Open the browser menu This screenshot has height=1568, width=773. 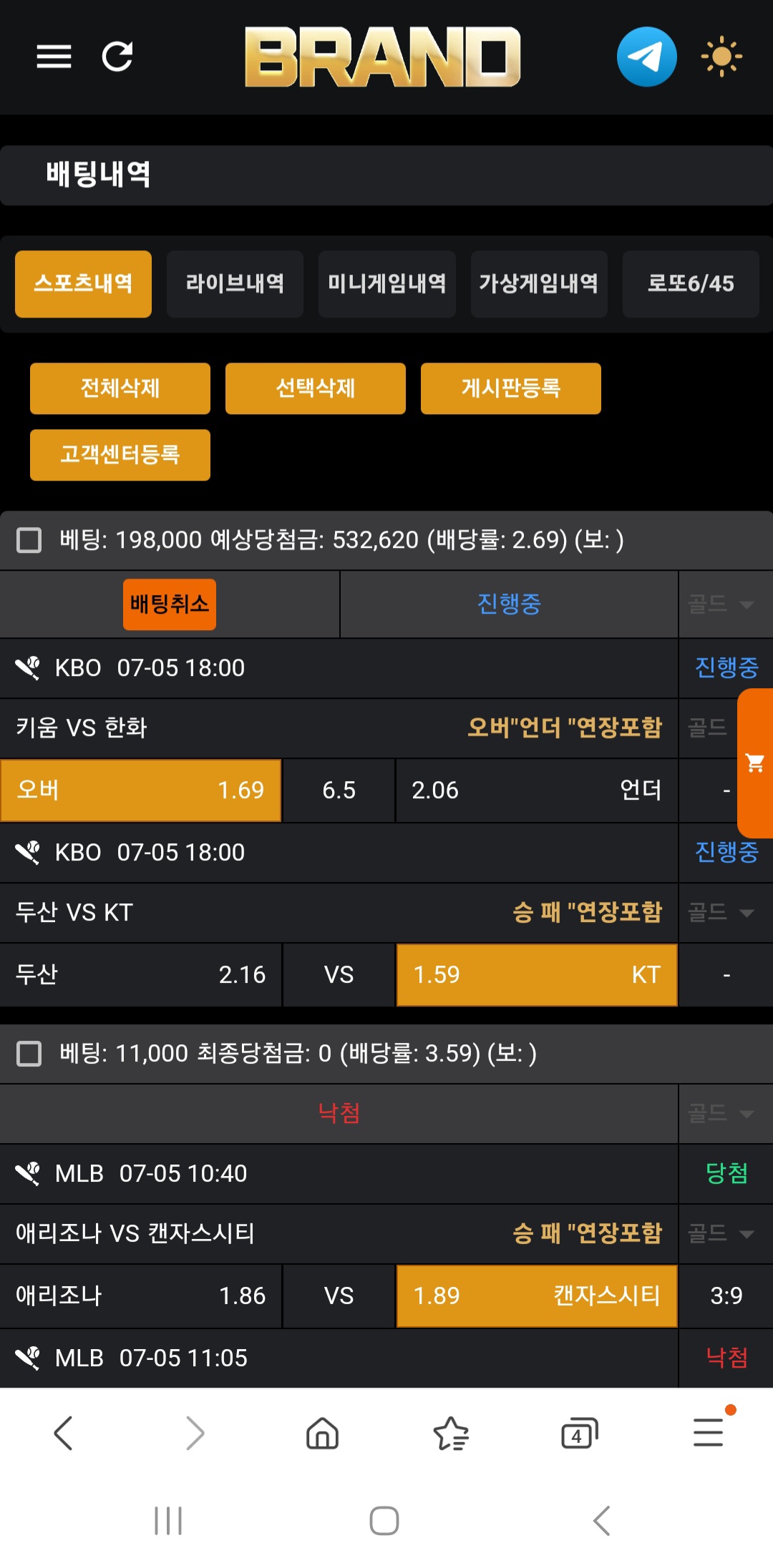pyautogui.click(x=709, y=1432)
